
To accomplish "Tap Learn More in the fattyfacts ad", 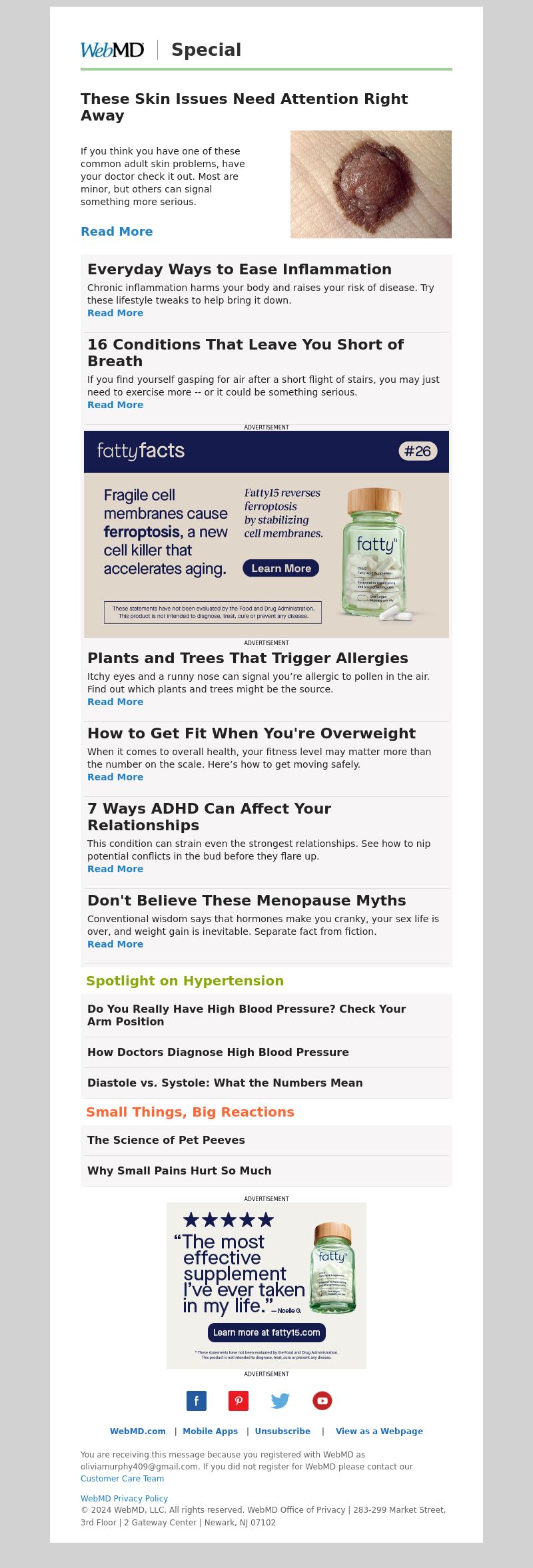I will pos(280,569).
